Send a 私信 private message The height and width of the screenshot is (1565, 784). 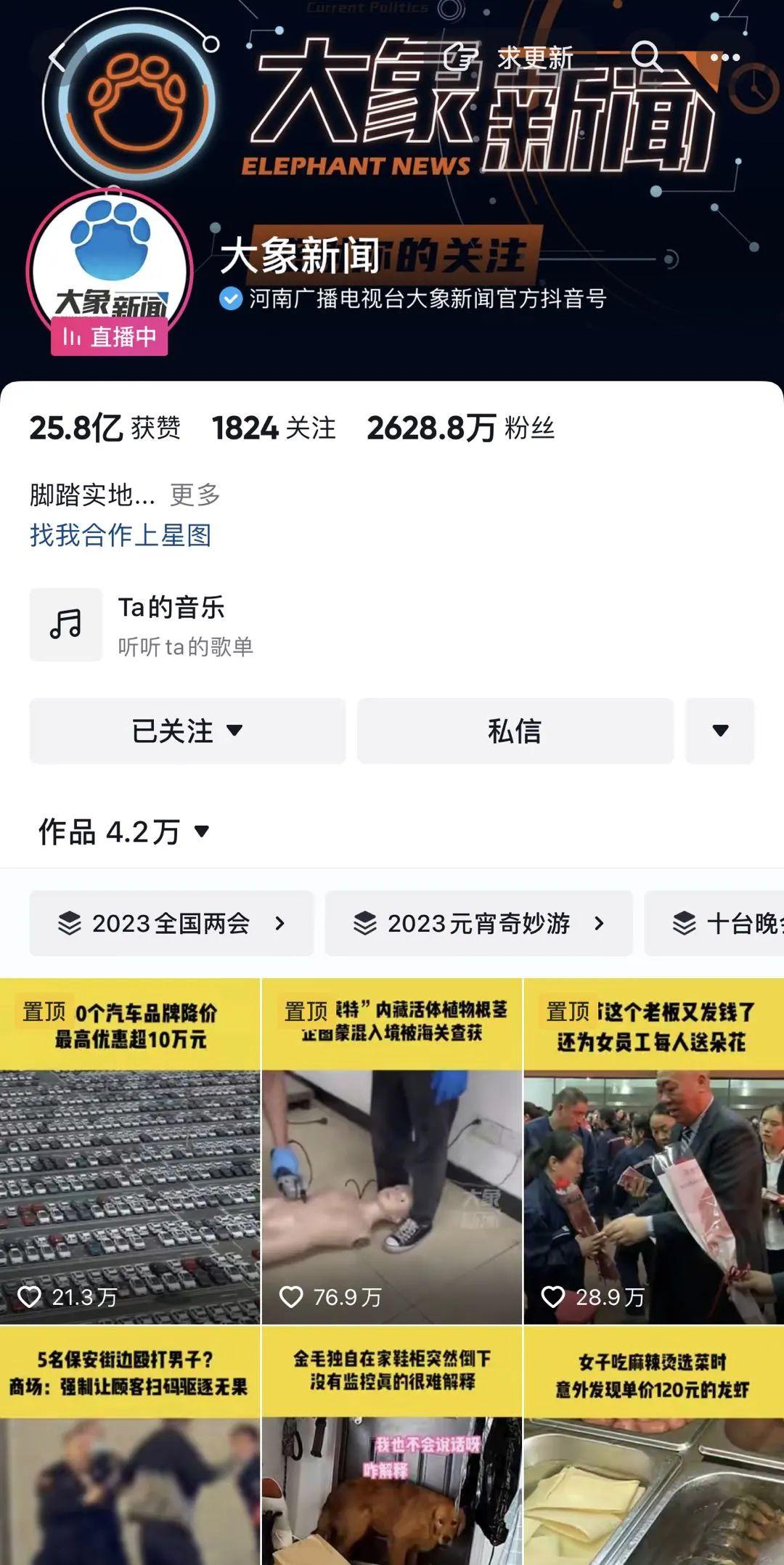pos(515,731)
